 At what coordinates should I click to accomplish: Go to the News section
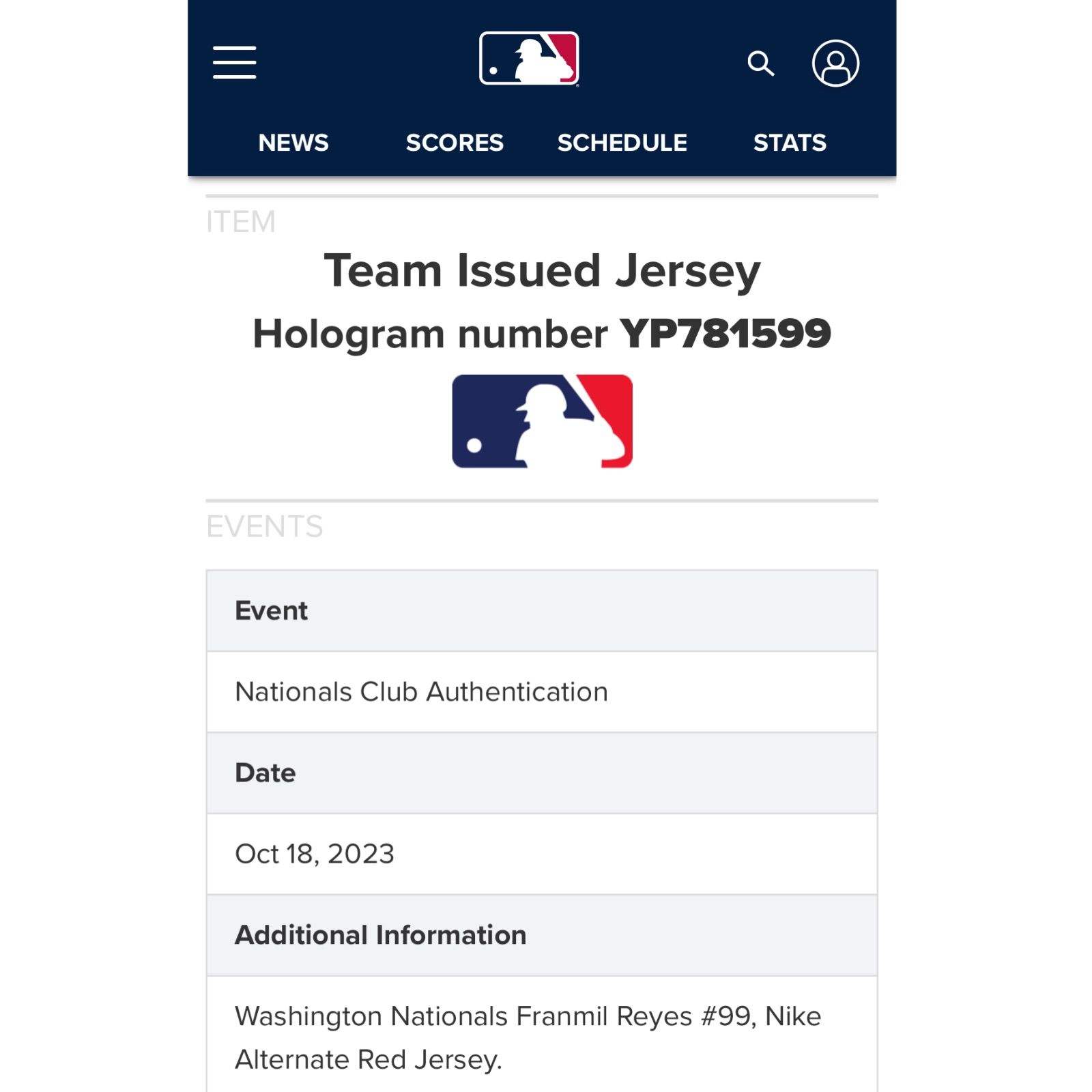(293, 143)
